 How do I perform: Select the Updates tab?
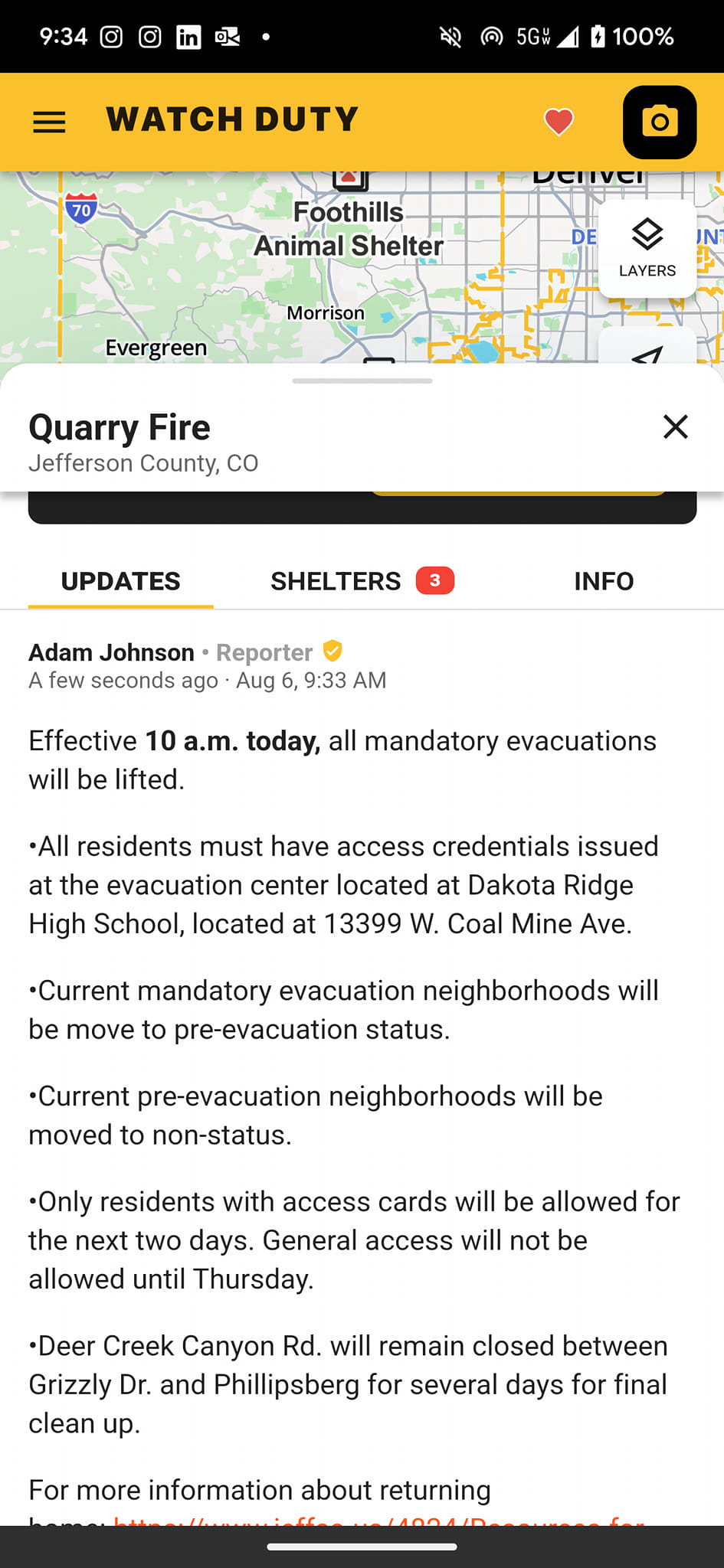121,581
